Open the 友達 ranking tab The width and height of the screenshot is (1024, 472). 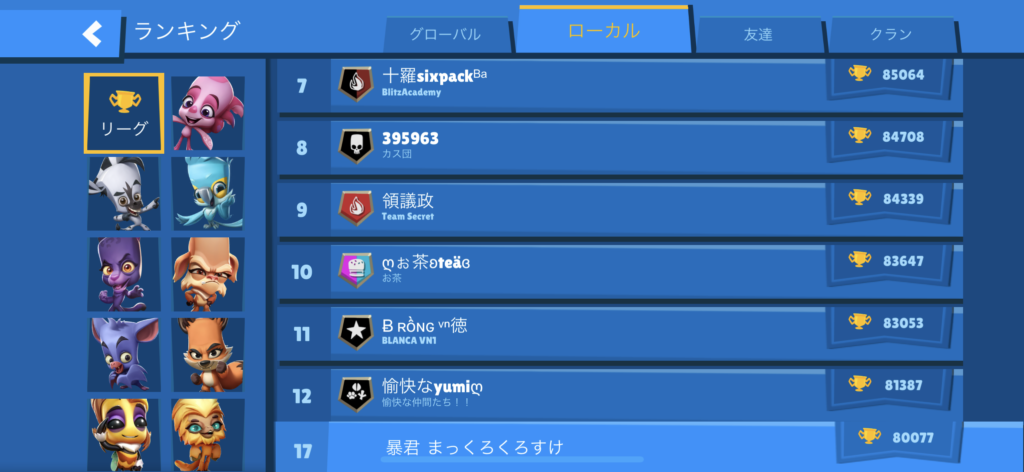click(x=758, y=34)
